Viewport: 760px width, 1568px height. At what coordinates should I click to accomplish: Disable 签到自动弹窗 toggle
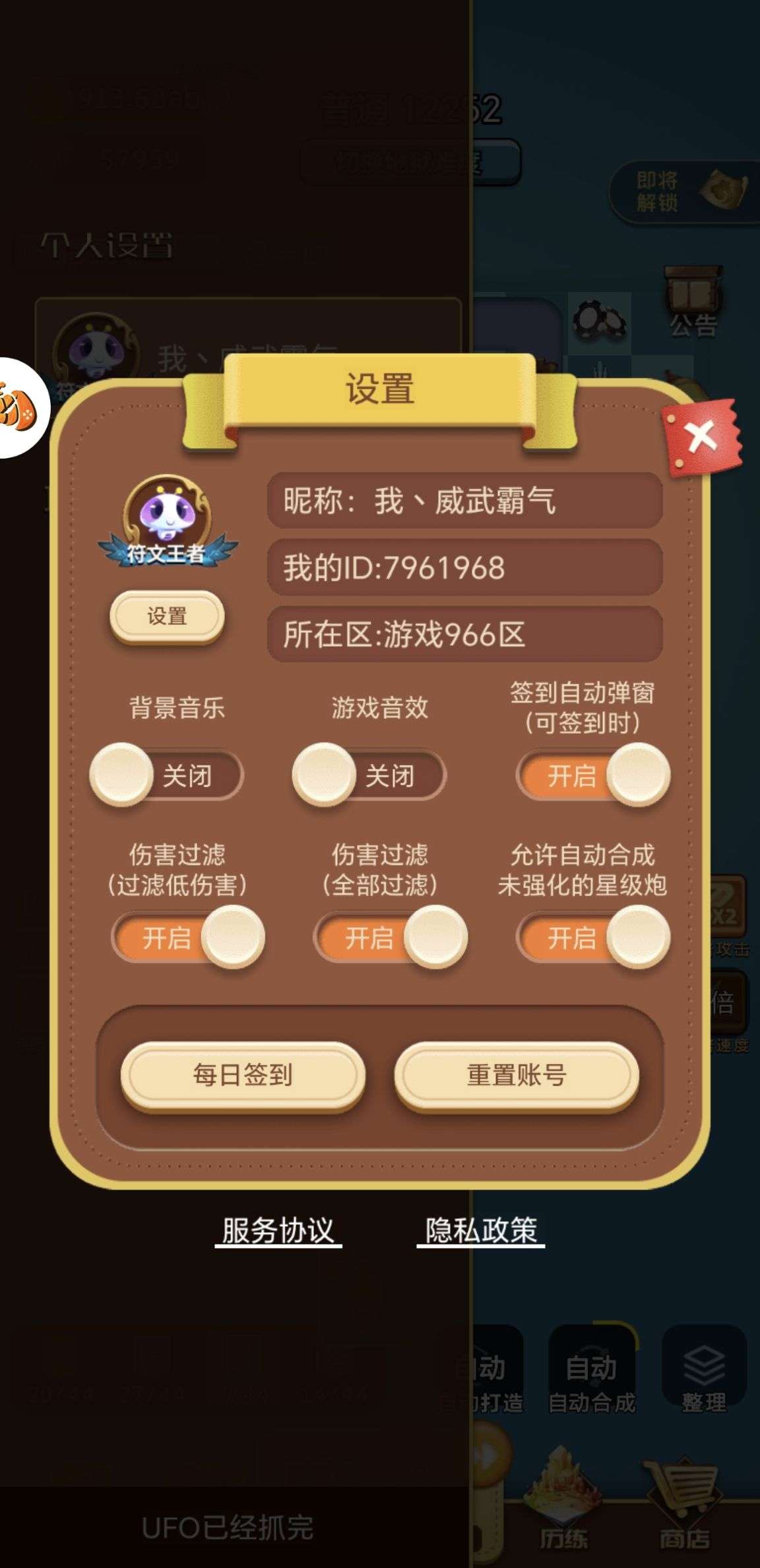click(592, 775)
